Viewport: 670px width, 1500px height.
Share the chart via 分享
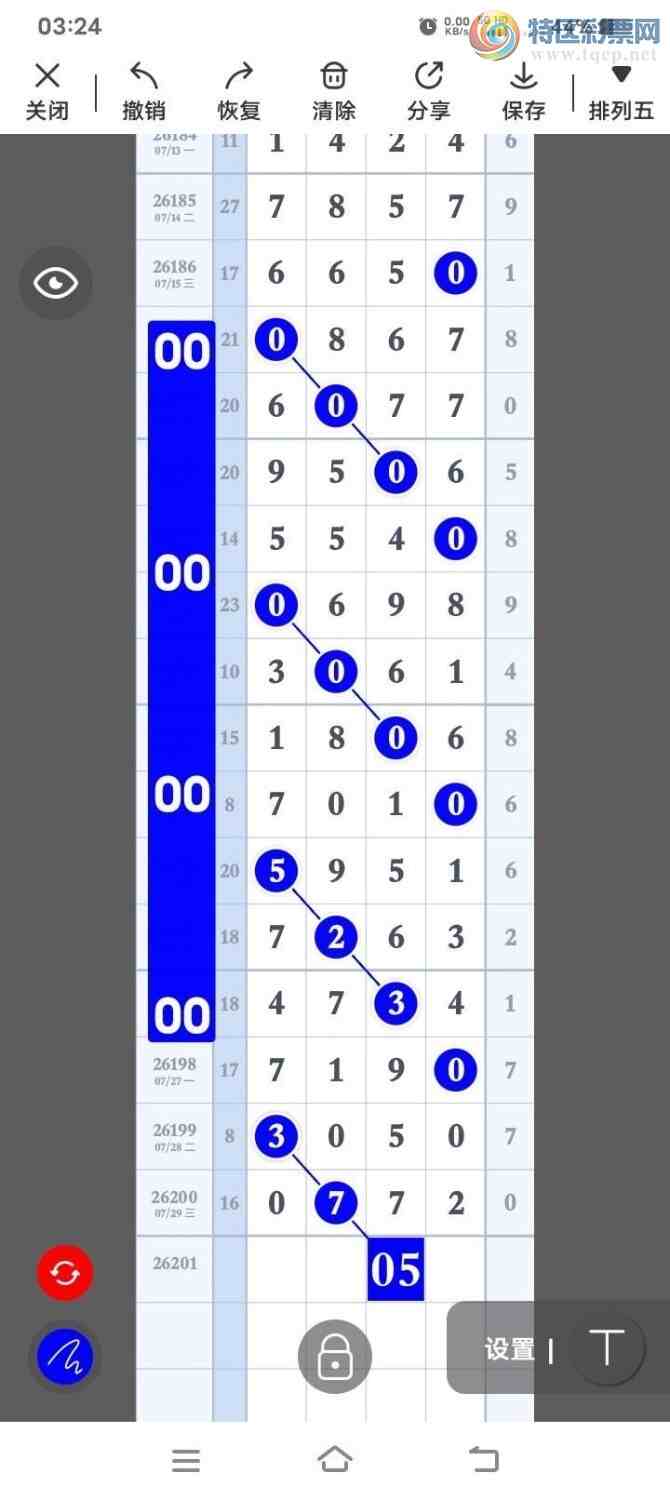point(429,91)
